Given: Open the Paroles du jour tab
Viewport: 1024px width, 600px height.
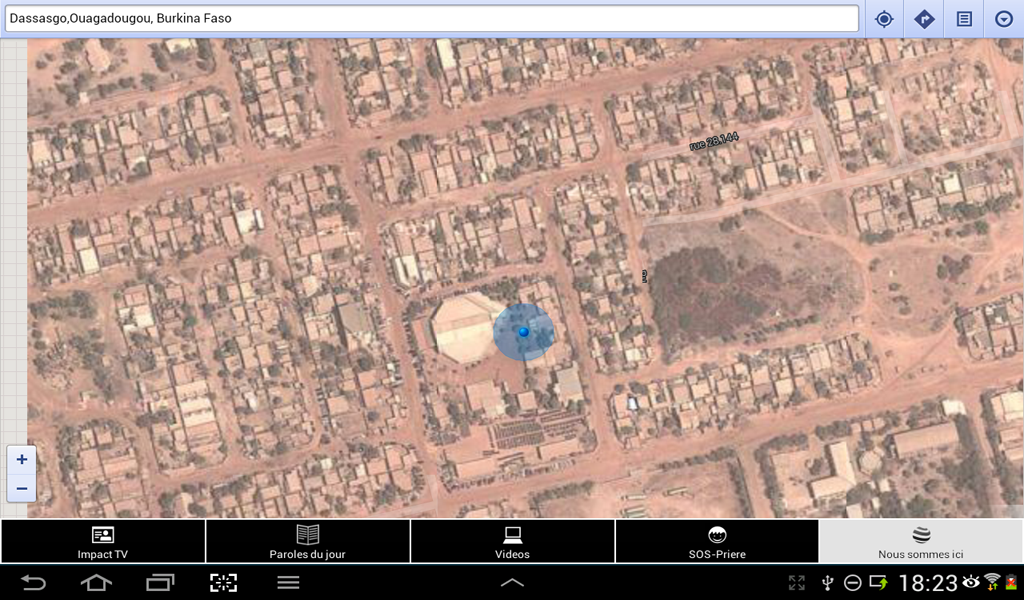Looking at the screenshot, I should (x=308, y=541).
